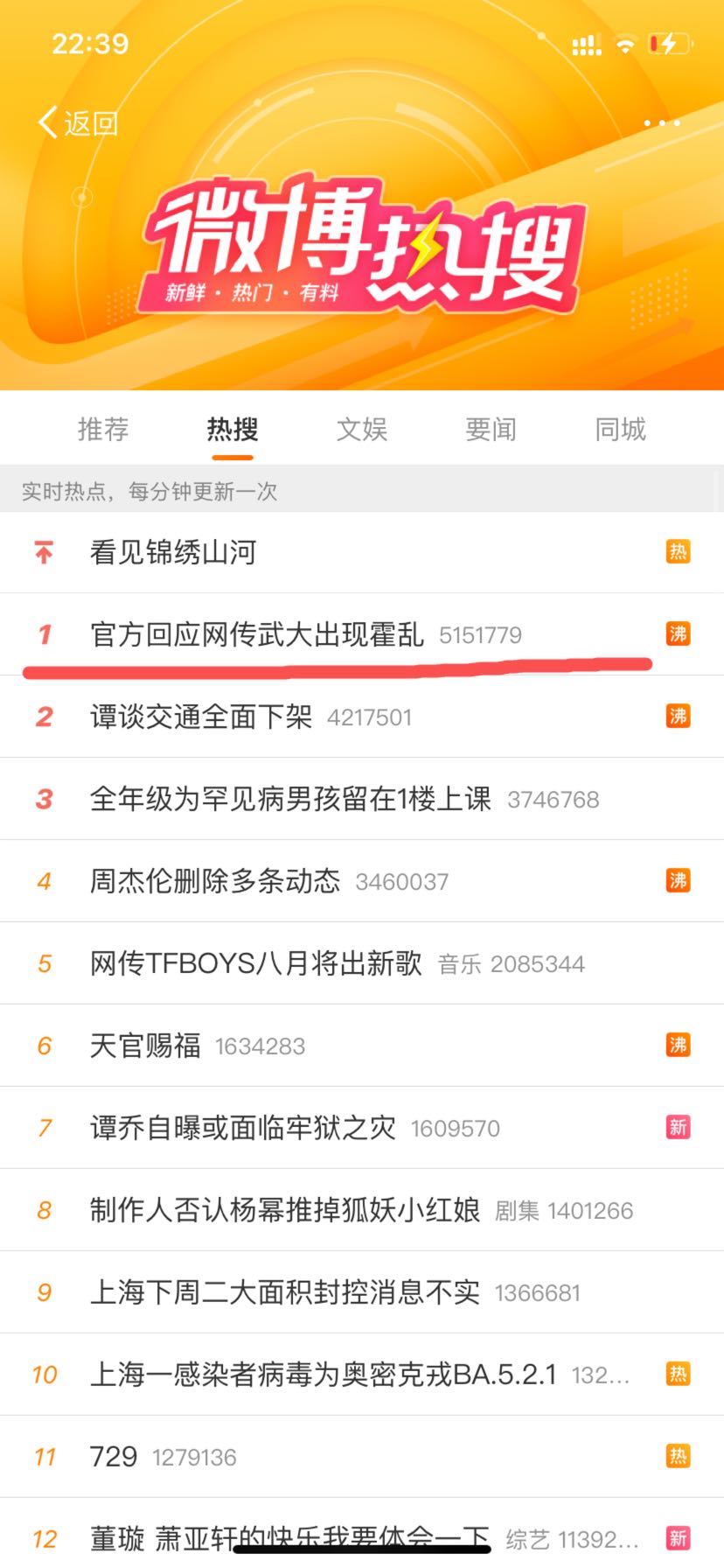Open pinned topic 看见锦绣山河
Screen dimensions: 724x1568
coord(362,552)
